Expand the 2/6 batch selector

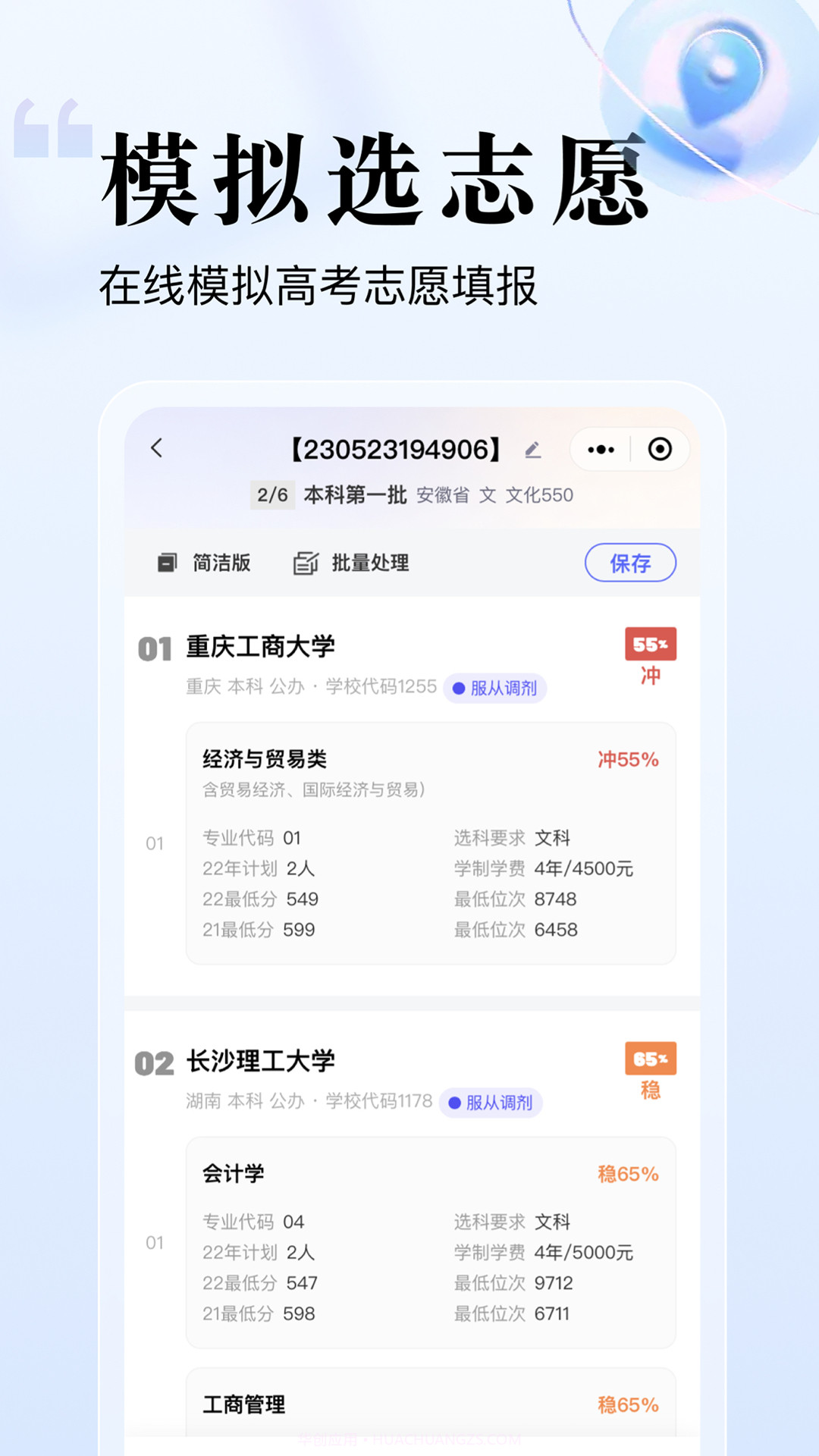[x=272, y=495]
